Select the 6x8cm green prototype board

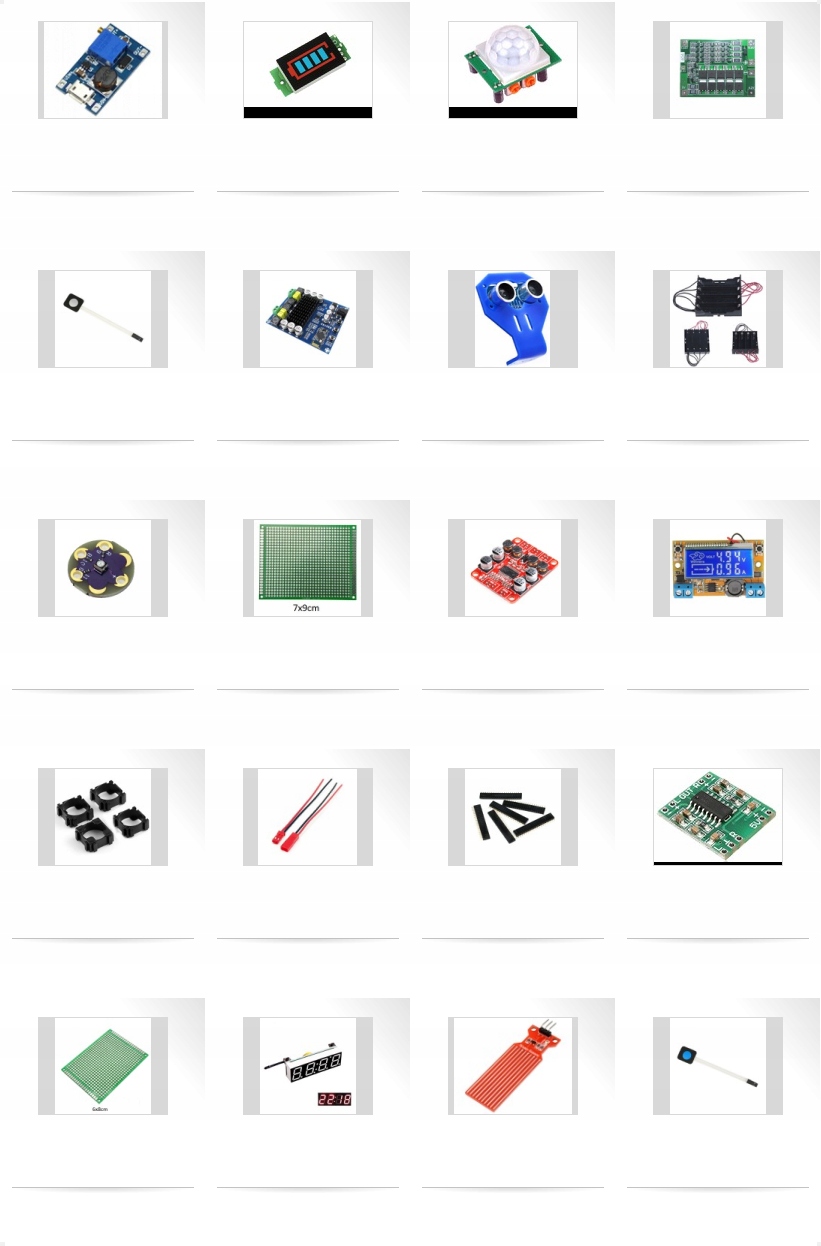click(103, 1065)
